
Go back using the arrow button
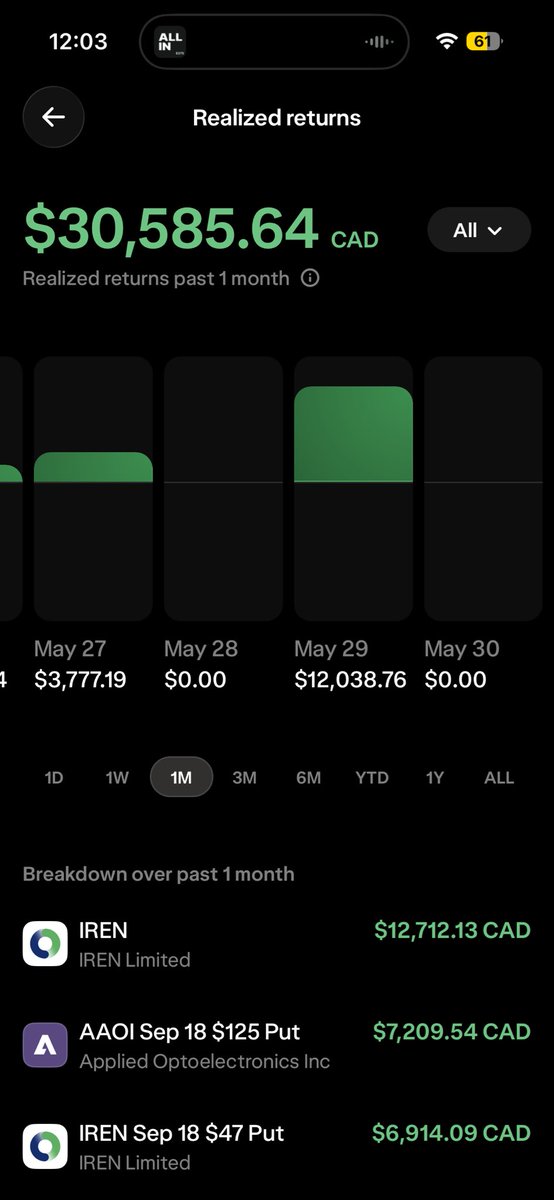(x=53, y=117)
